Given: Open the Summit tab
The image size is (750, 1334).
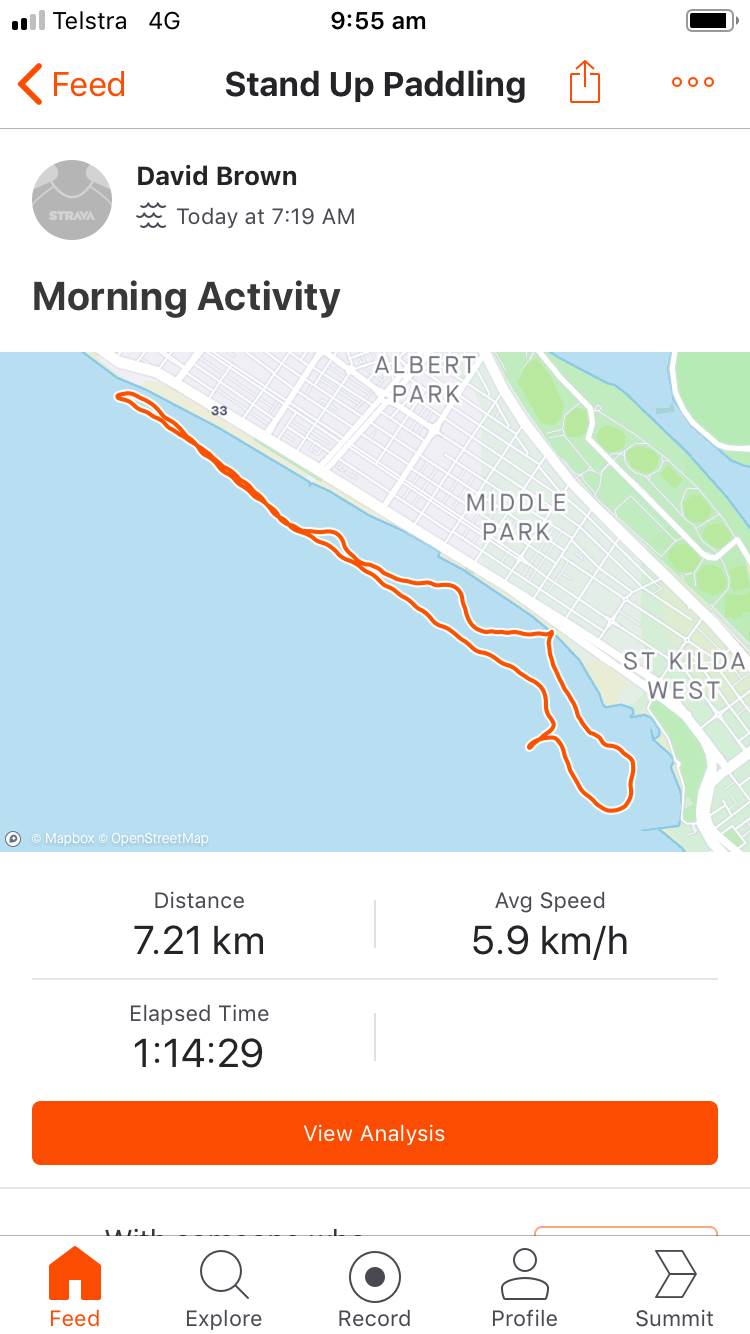Looking at the screenshot, I should [674, 1288].
